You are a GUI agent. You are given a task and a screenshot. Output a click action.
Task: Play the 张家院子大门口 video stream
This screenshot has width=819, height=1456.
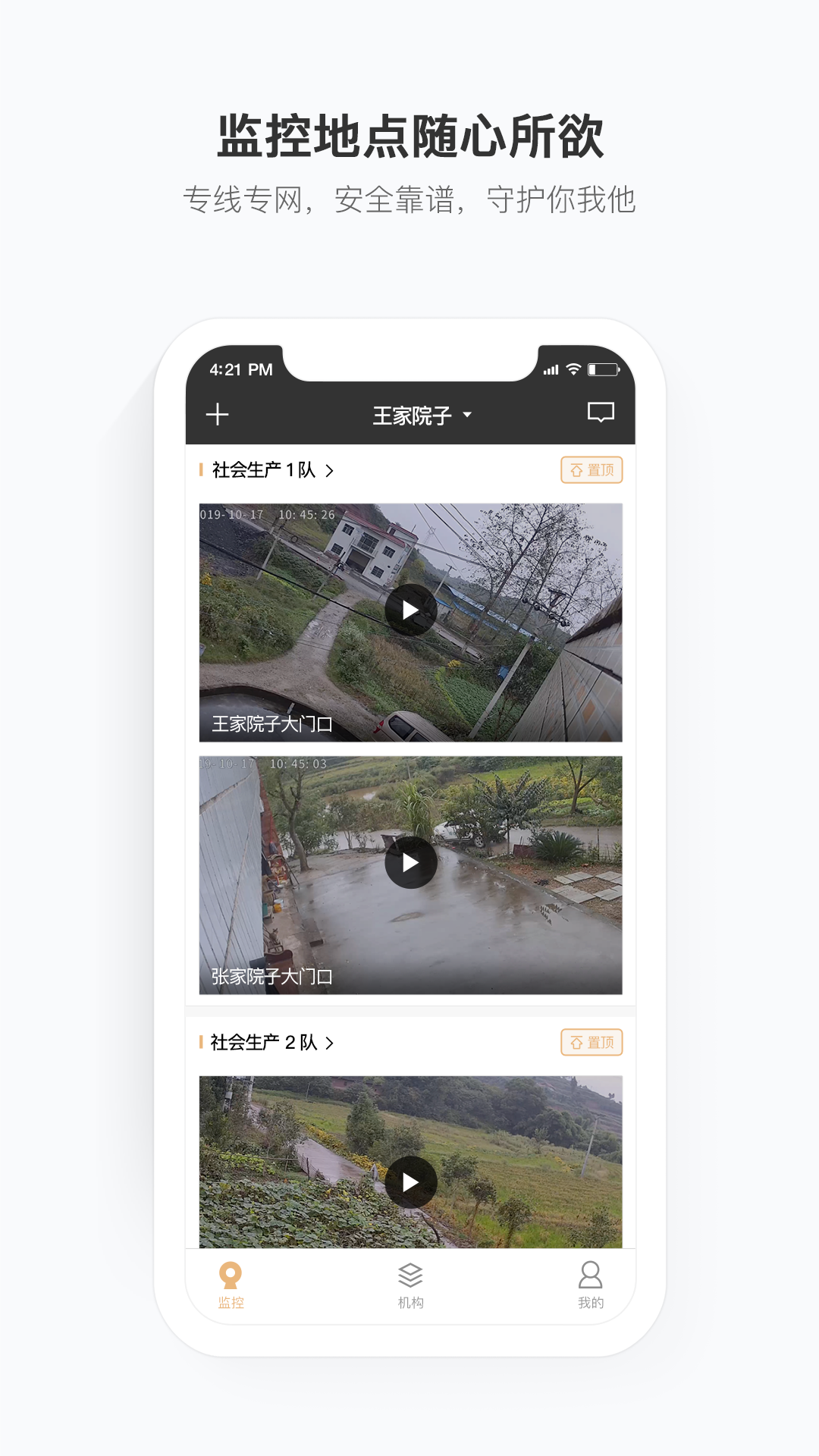[410, 862]
